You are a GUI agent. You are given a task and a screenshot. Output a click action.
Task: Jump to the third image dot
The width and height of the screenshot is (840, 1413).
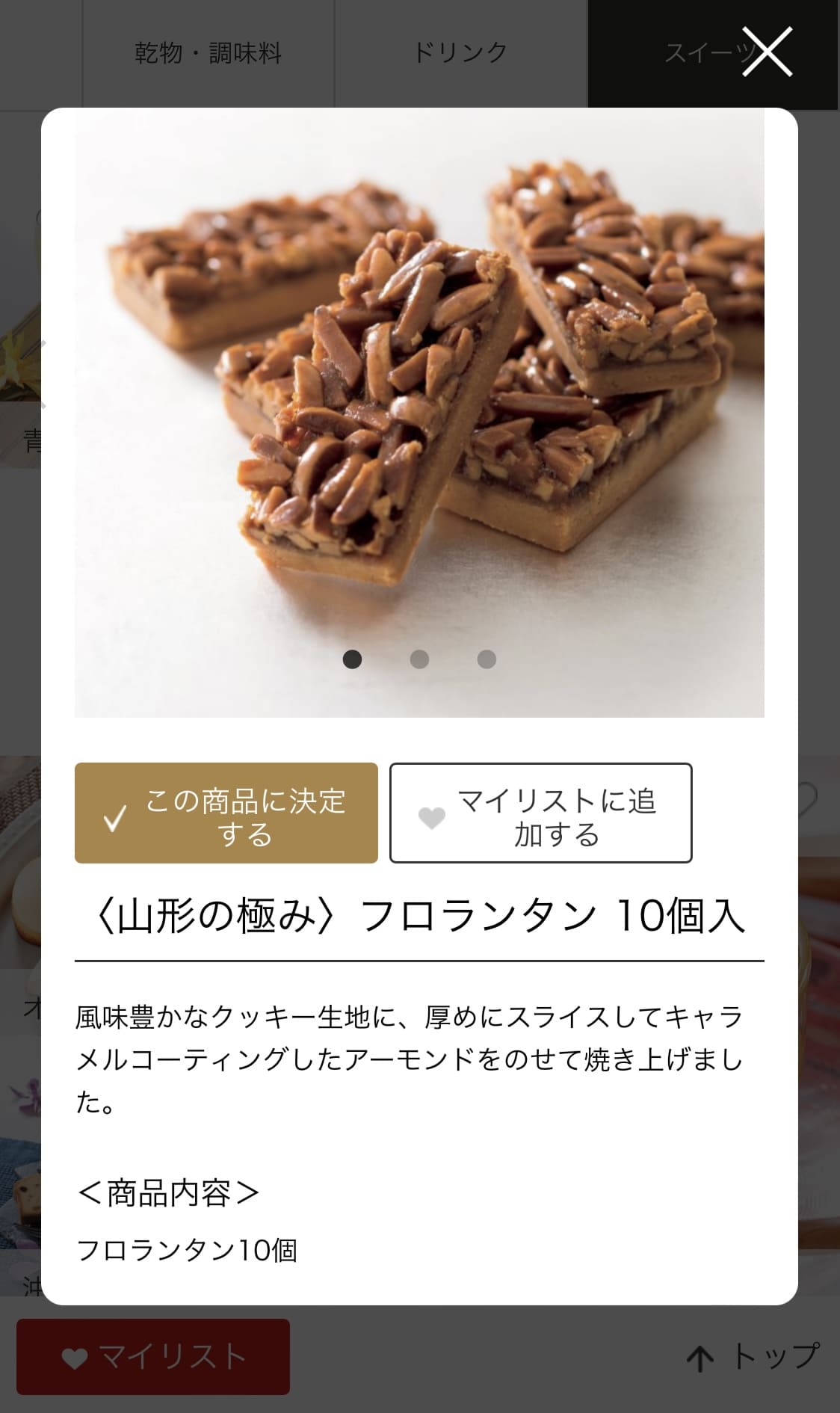[487, 659]
